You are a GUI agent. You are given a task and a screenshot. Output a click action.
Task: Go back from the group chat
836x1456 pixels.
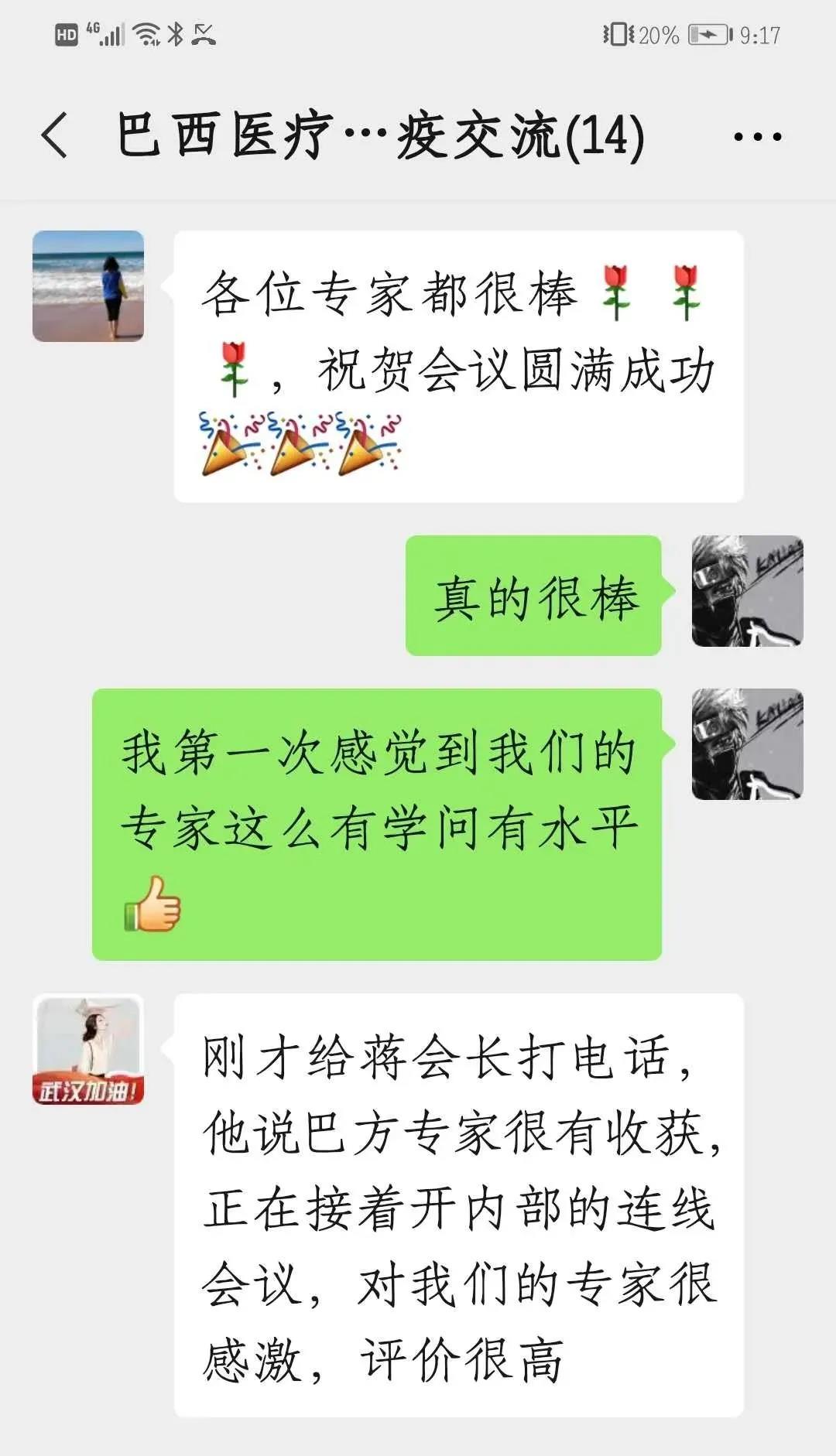click(x=55, y=135)
